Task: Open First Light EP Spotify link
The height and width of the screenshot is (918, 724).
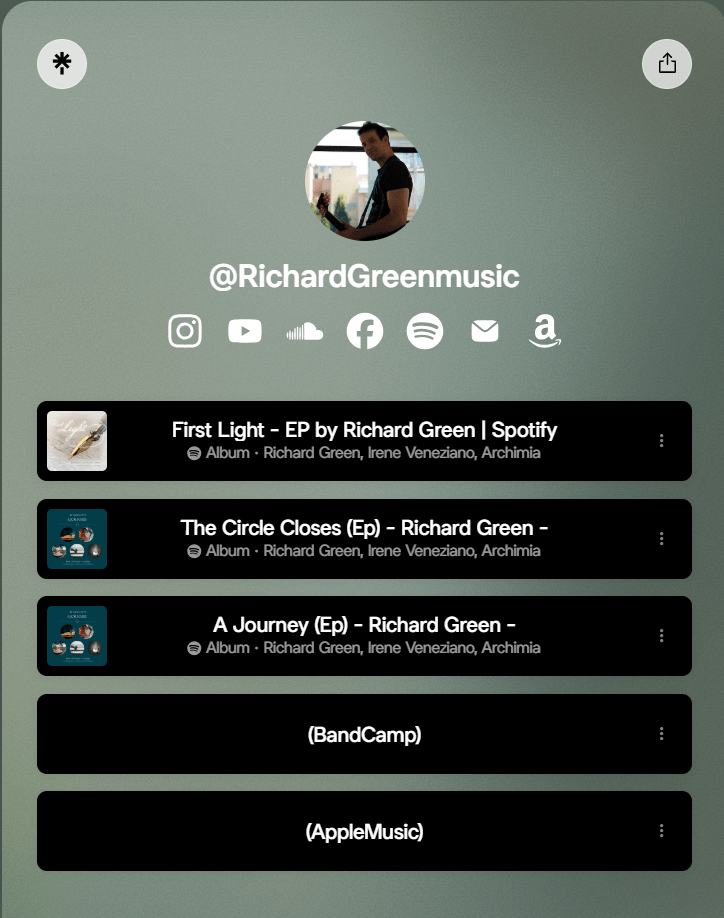Action: [x=364, y=441]
